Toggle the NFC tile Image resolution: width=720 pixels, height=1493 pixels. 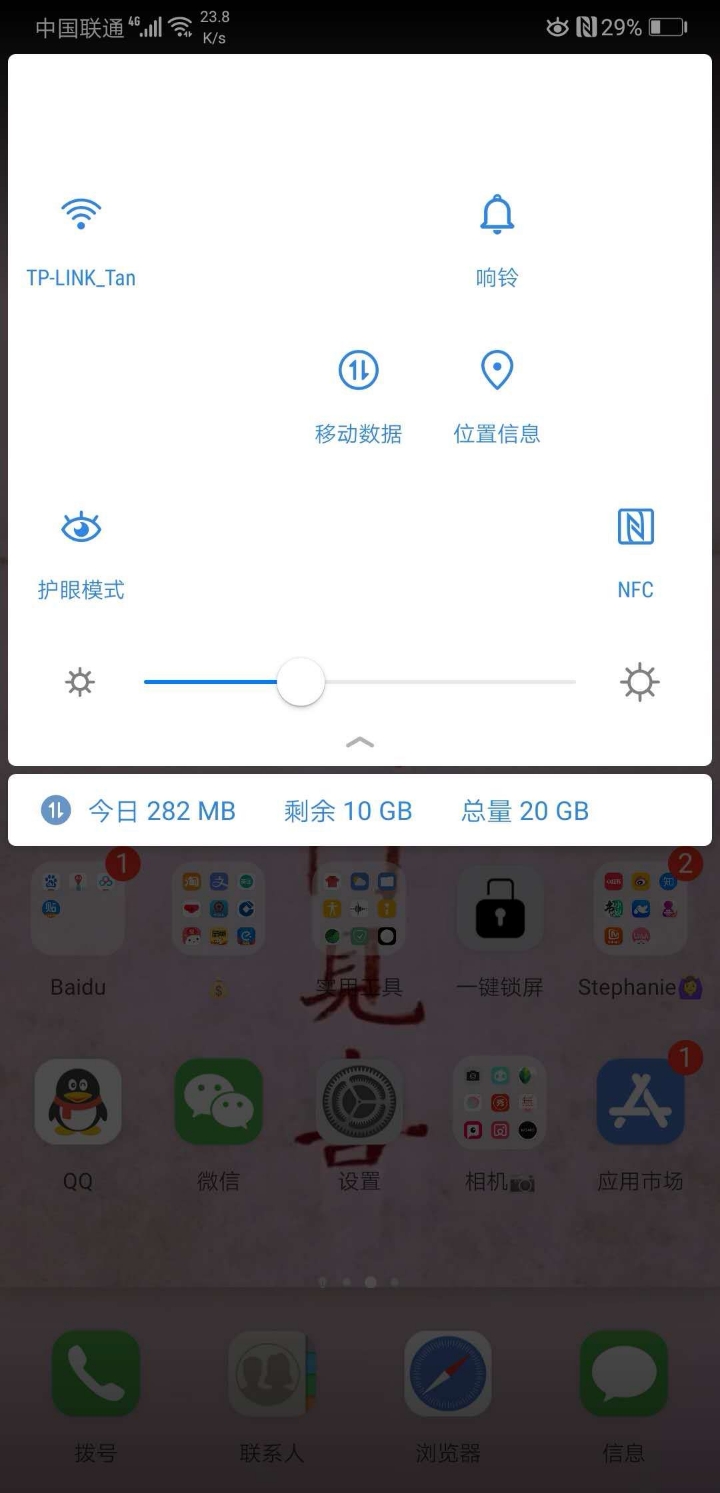coord(635,527)
